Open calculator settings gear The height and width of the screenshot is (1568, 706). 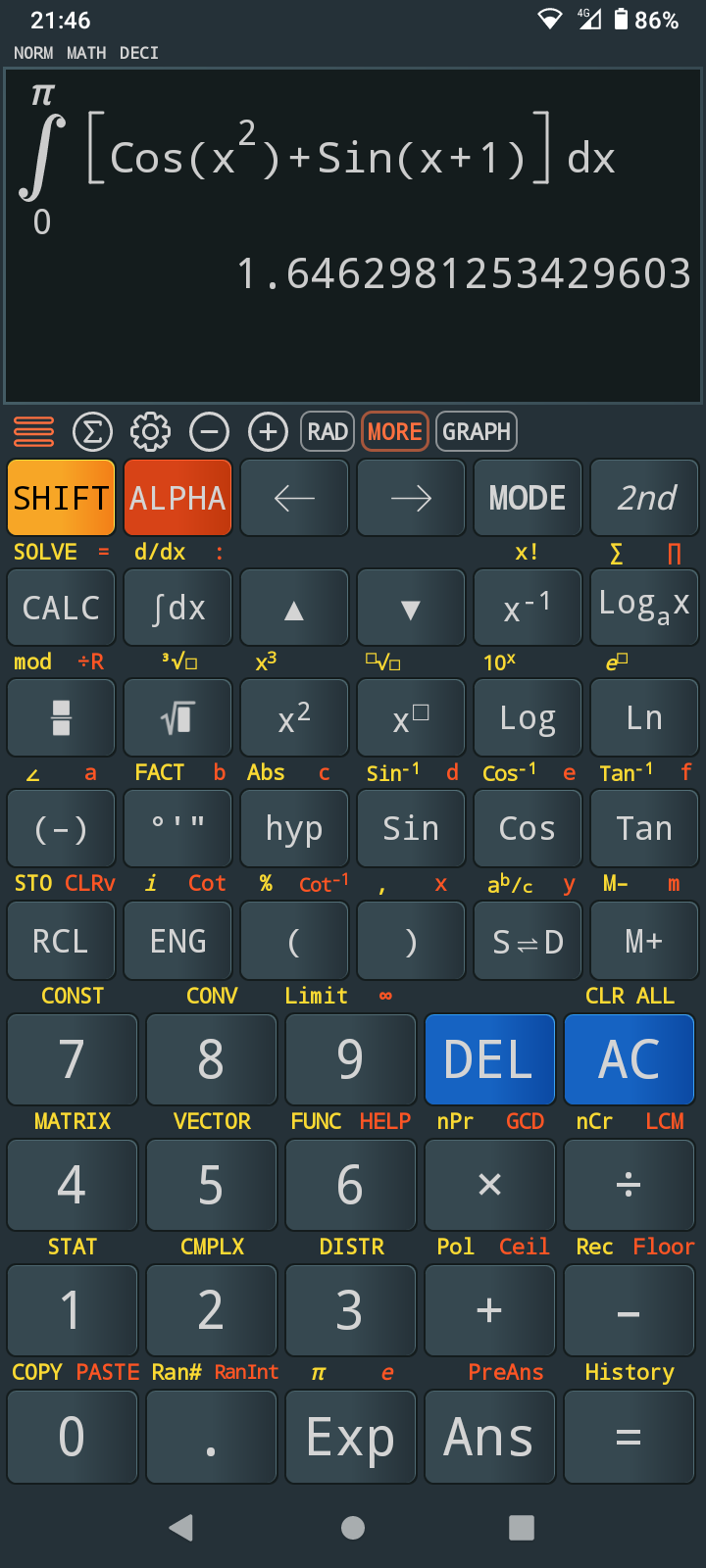[150, 431]
